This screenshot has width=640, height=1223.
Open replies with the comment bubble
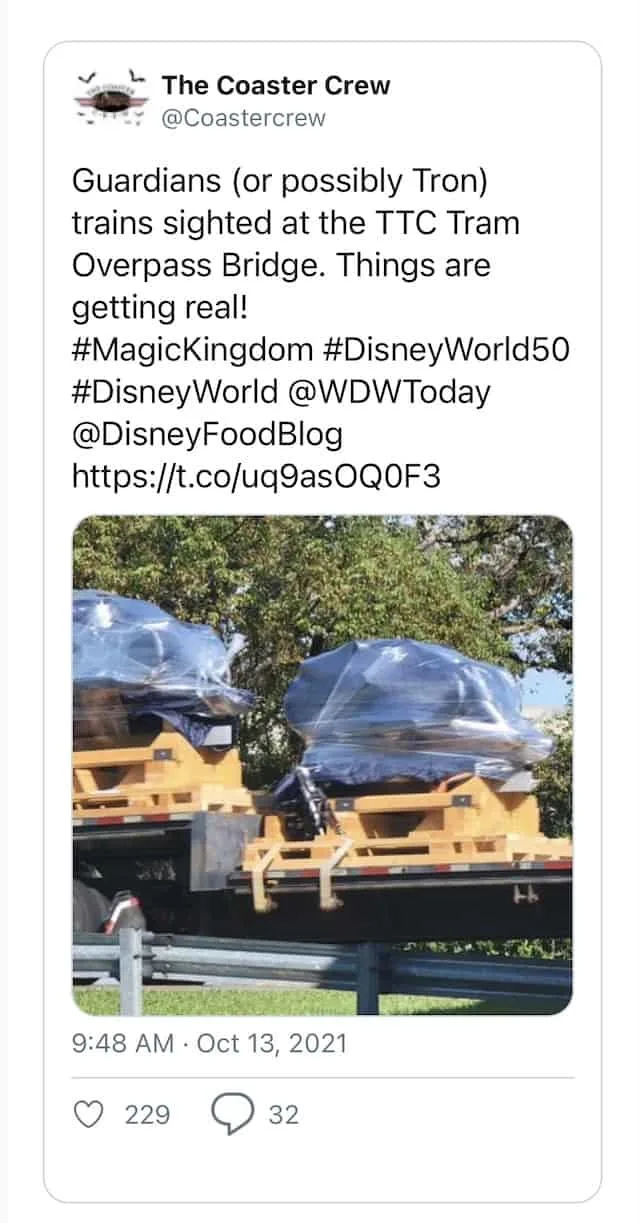[x=232, y=1115]
